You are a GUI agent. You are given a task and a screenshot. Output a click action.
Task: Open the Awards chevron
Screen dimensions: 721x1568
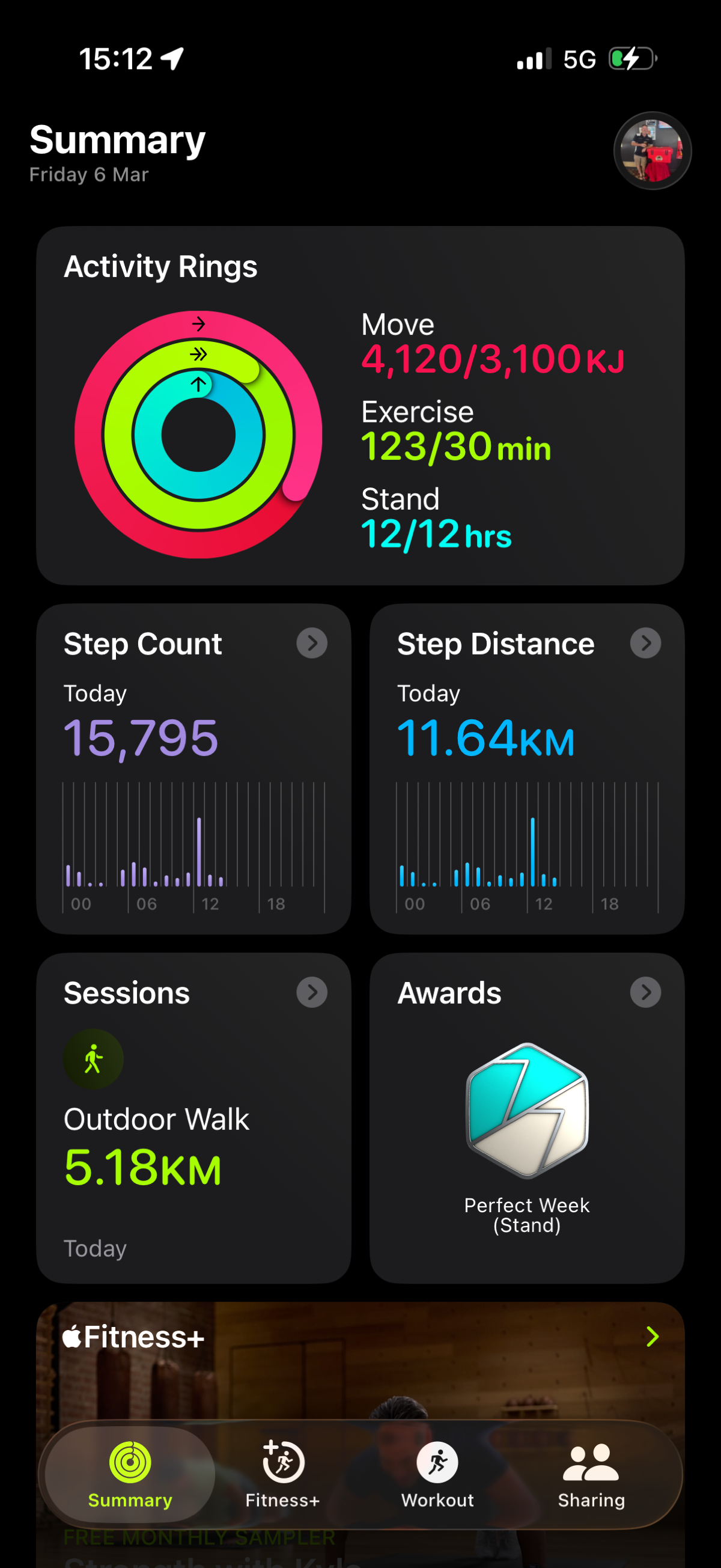click(645, 992)
